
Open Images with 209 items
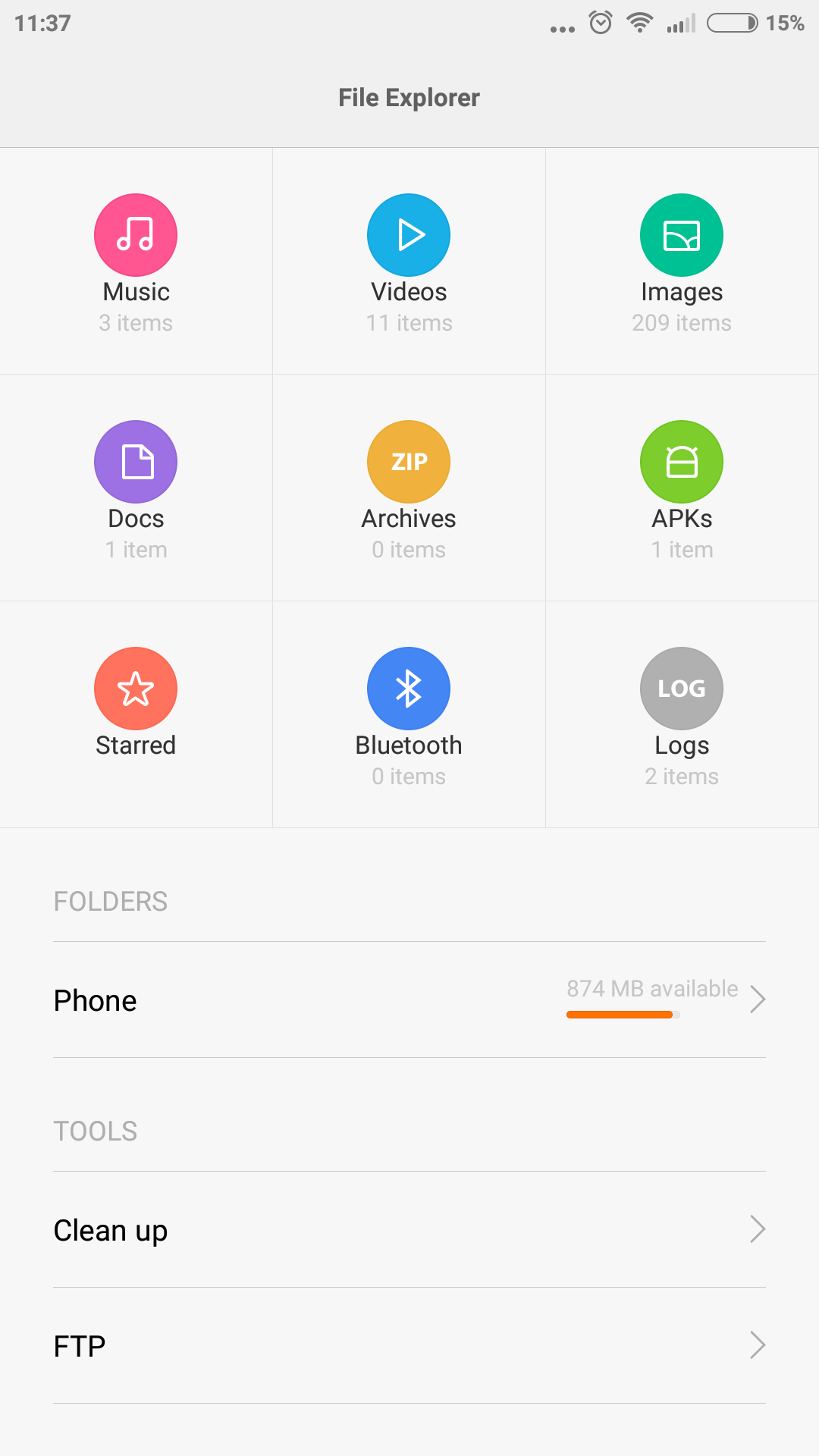click(x=682, y=261)
